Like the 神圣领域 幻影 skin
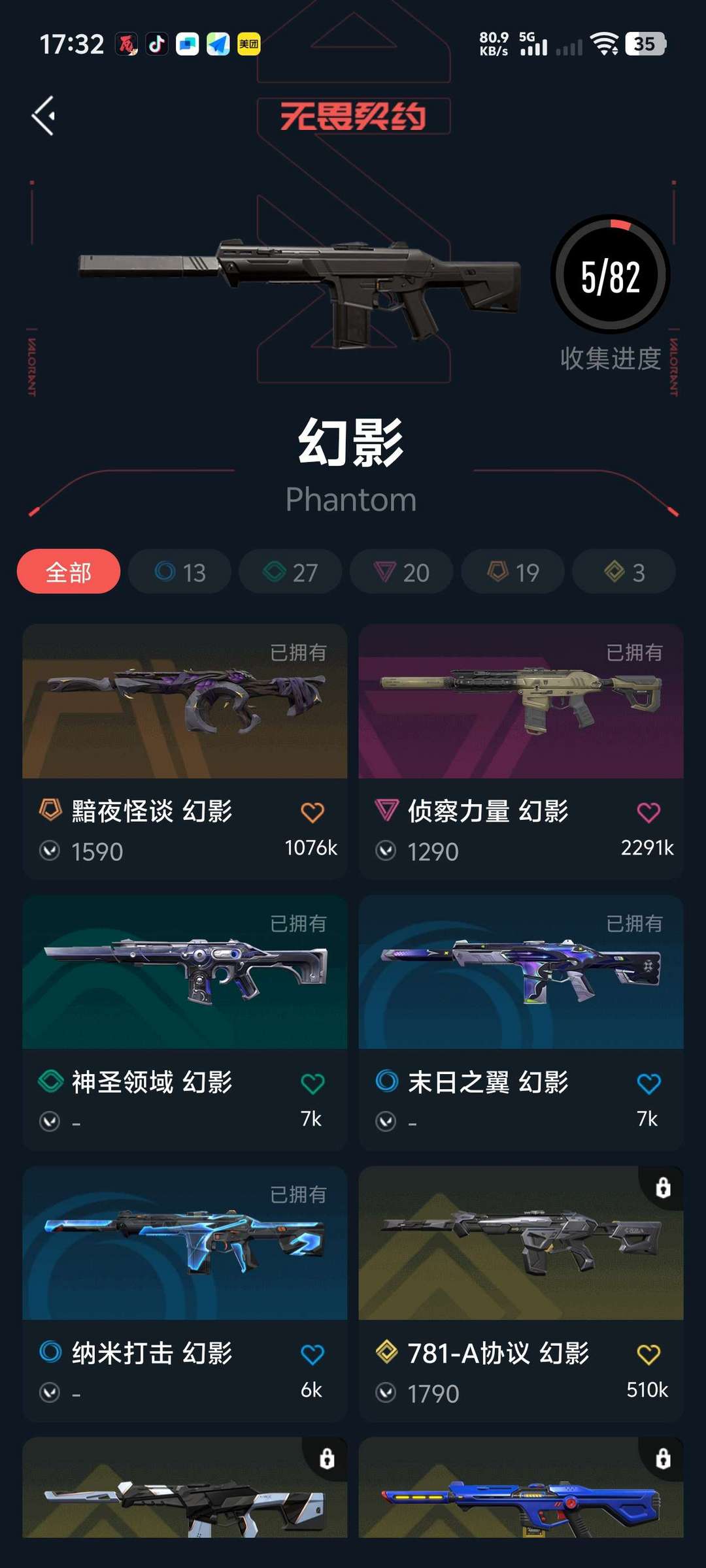The image size is (706, 1568). (312, 1083)
